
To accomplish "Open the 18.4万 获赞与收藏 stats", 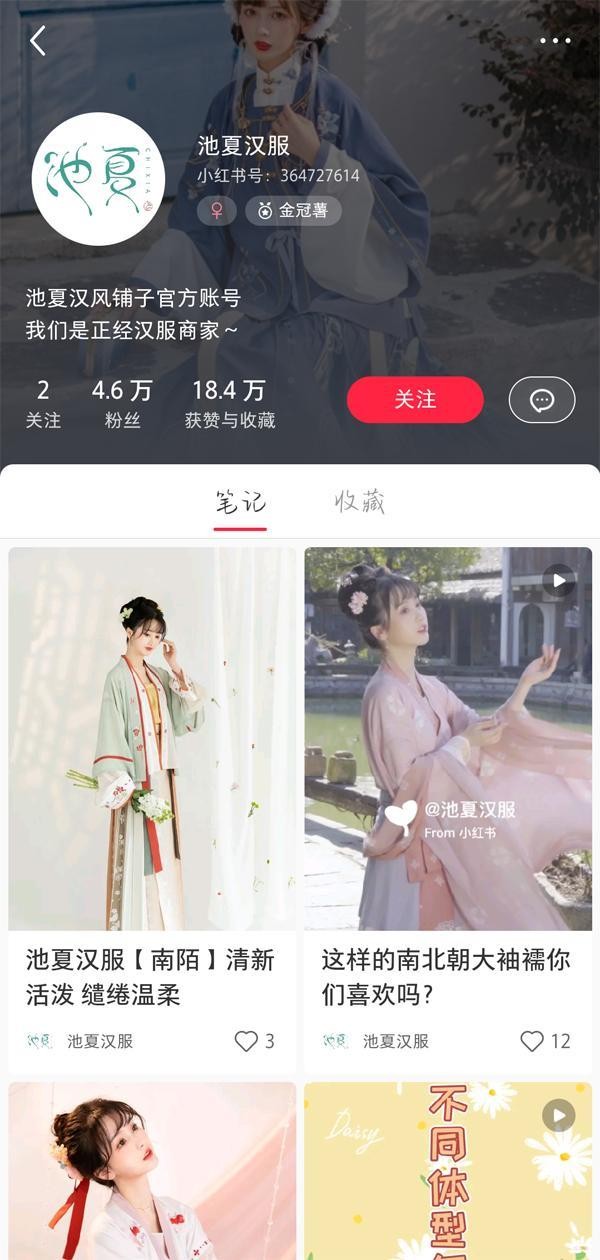I will click(x=229, y=404).
